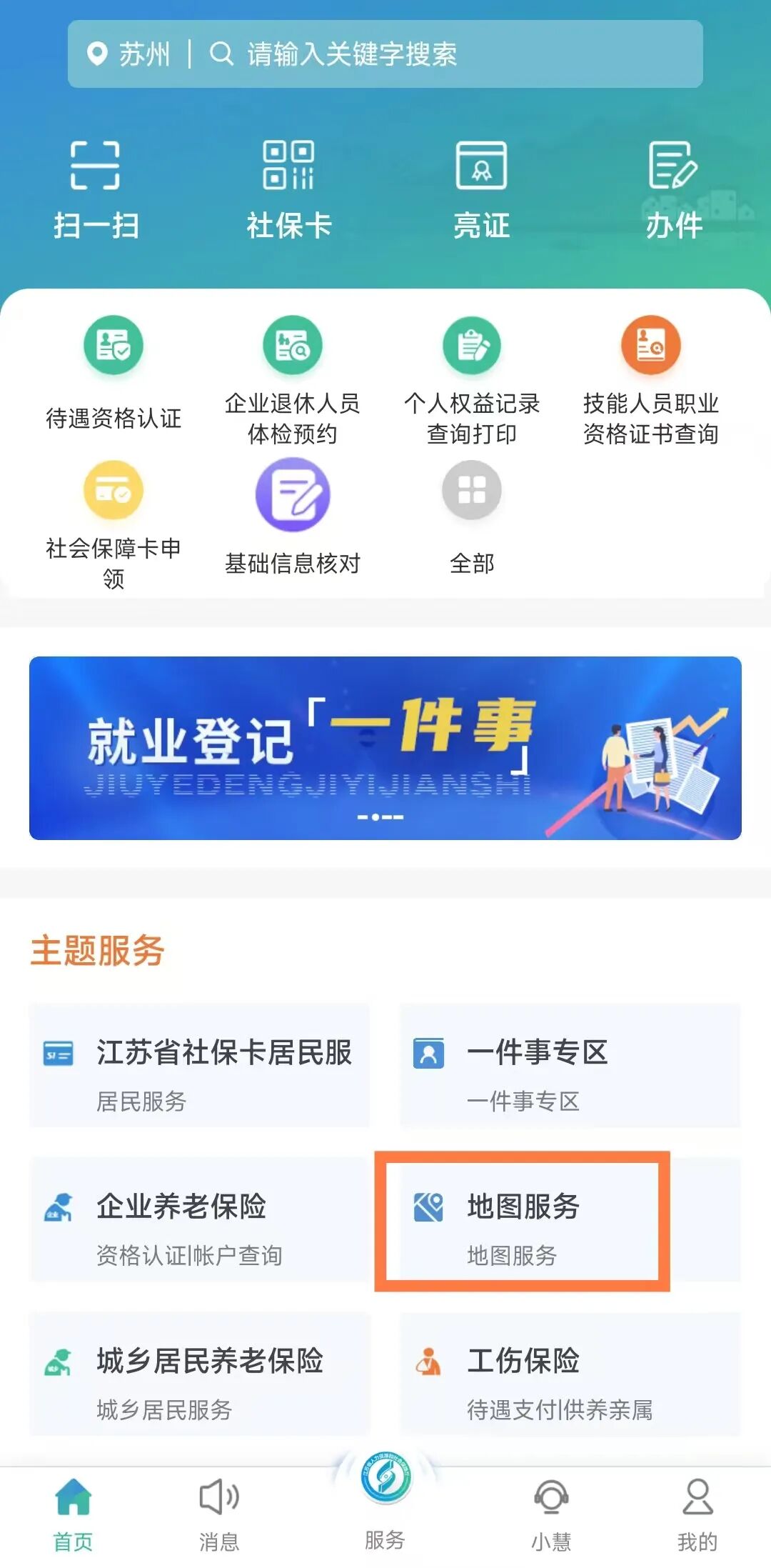
Task: Open 办件 section
Action: pyautogui.click(x=674, y=189)
